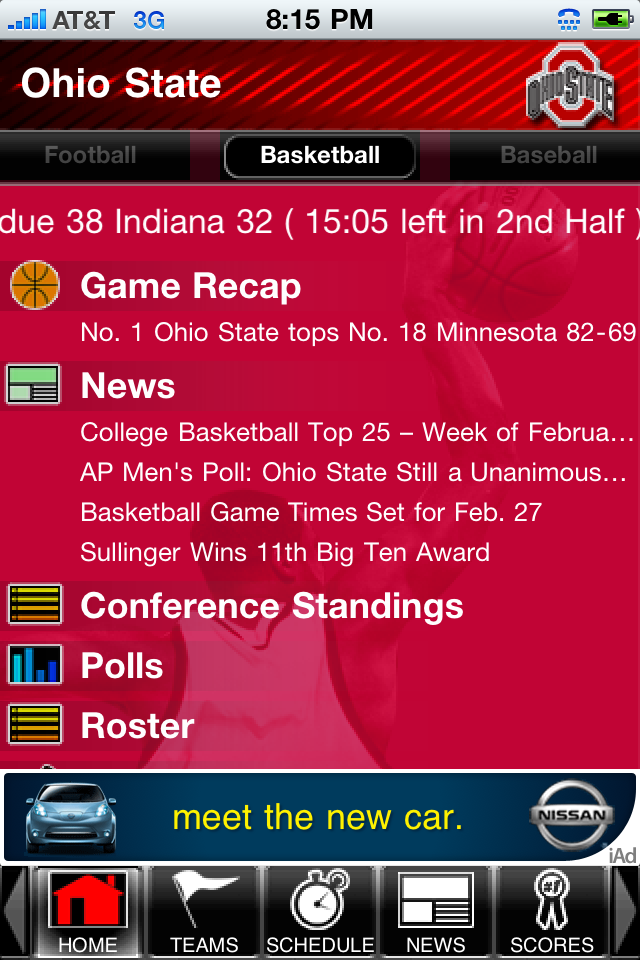Select the Basketball tab
This screenshot has width=640, height=960.
(320, 156)
